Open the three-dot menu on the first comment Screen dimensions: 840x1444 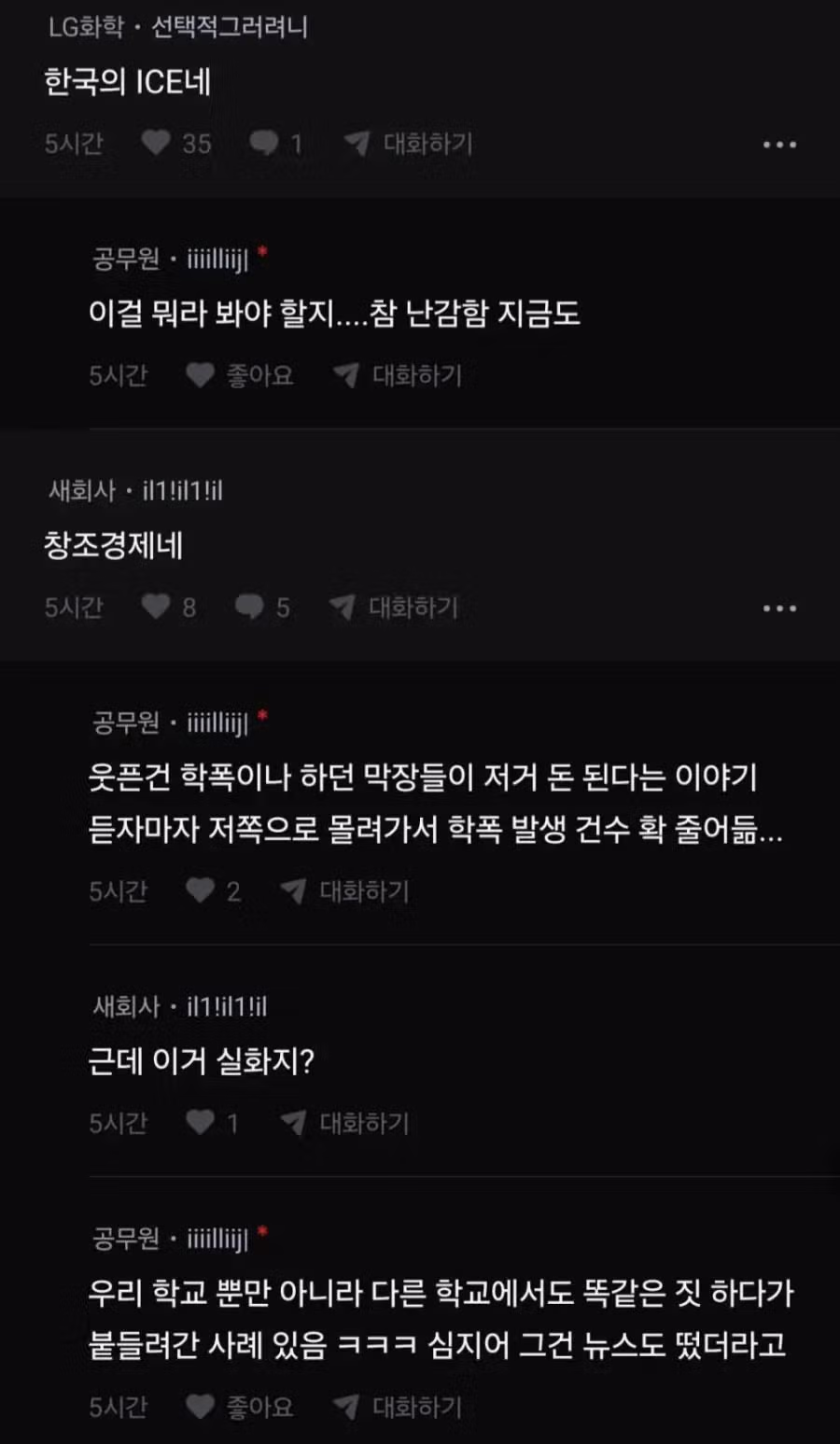tap(778, 143)
